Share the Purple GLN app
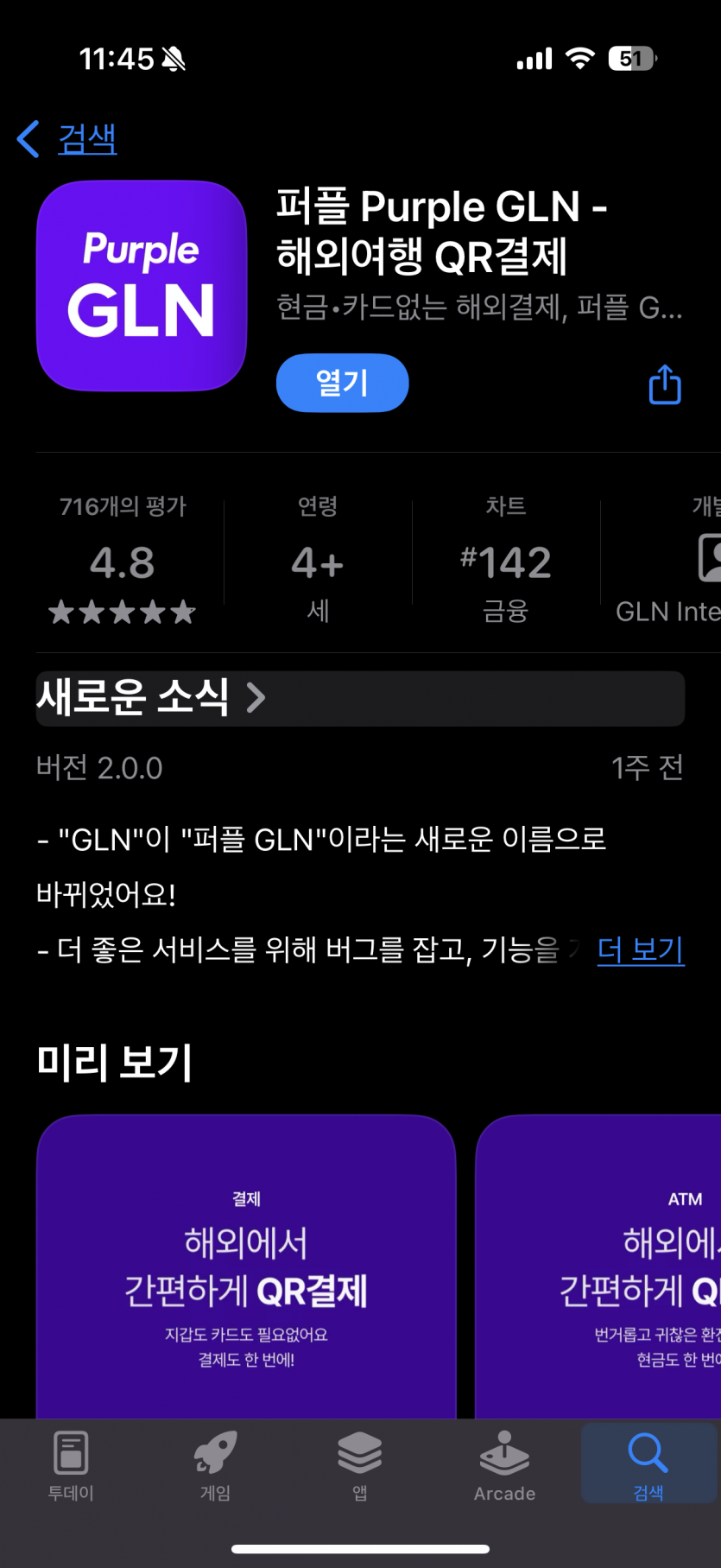The width and height of the screenshot is (721, 1568). (x=665, y=384)
